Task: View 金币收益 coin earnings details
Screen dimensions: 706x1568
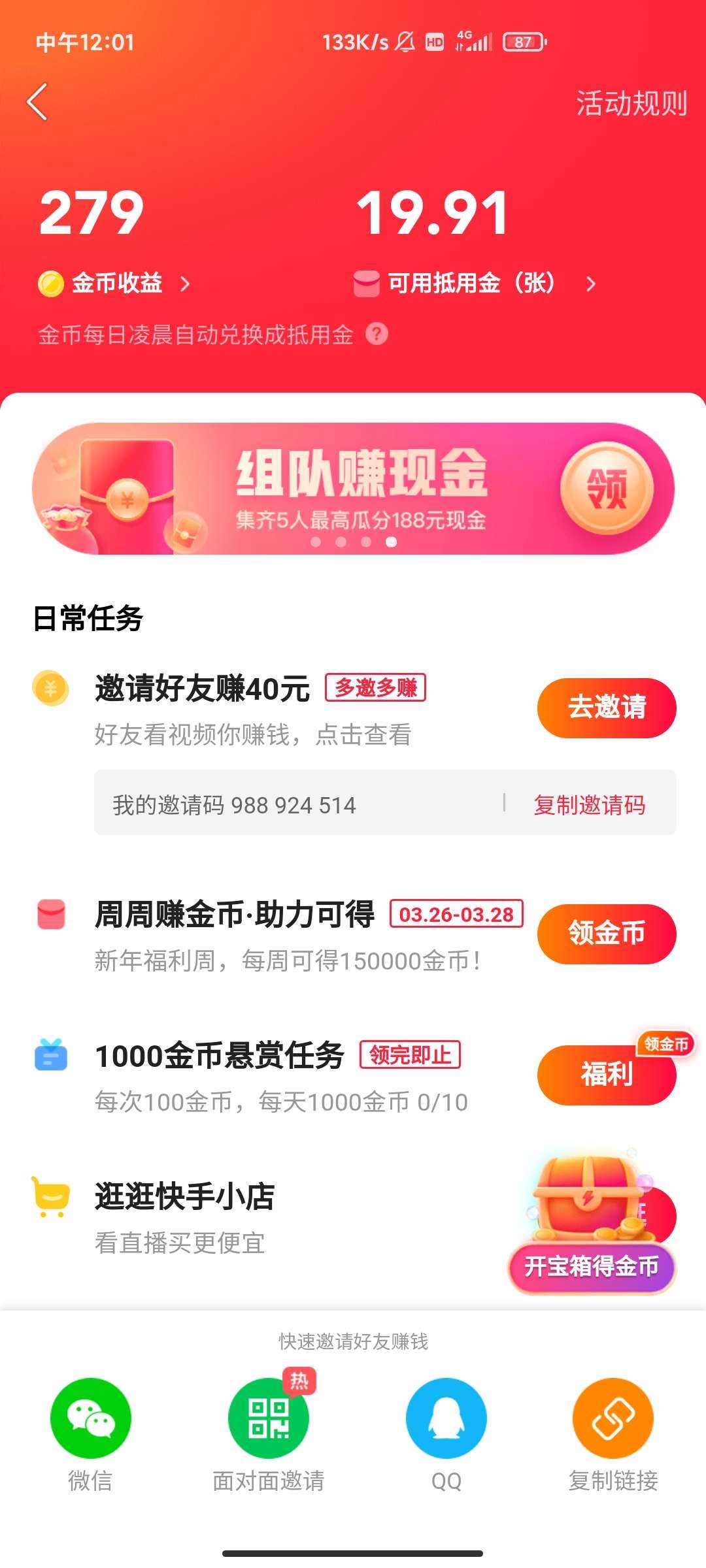Action: pyautogui.click(x=116, y=284)
